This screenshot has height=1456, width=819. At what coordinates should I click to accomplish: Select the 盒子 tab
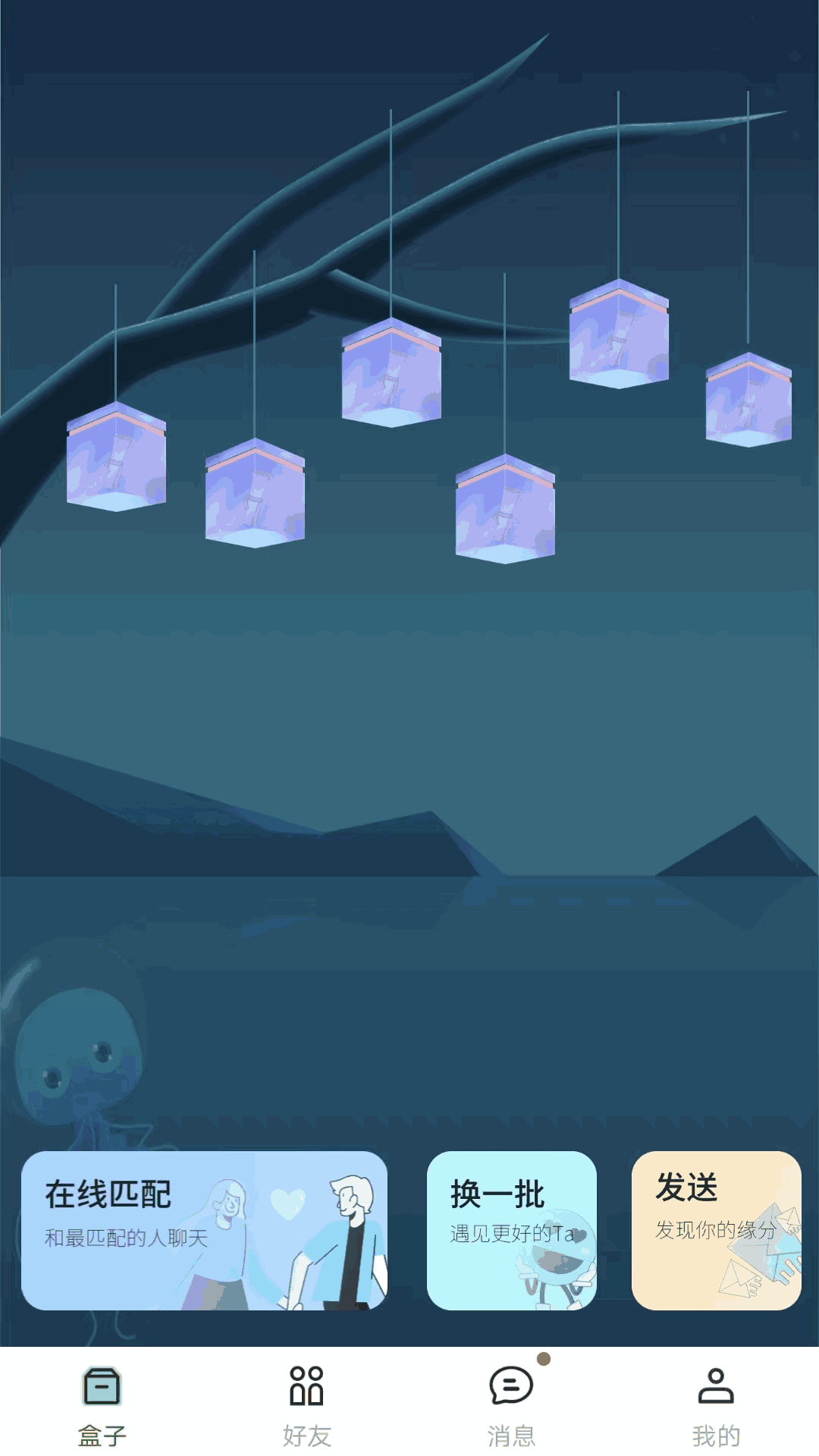[x=102, y=1403]
